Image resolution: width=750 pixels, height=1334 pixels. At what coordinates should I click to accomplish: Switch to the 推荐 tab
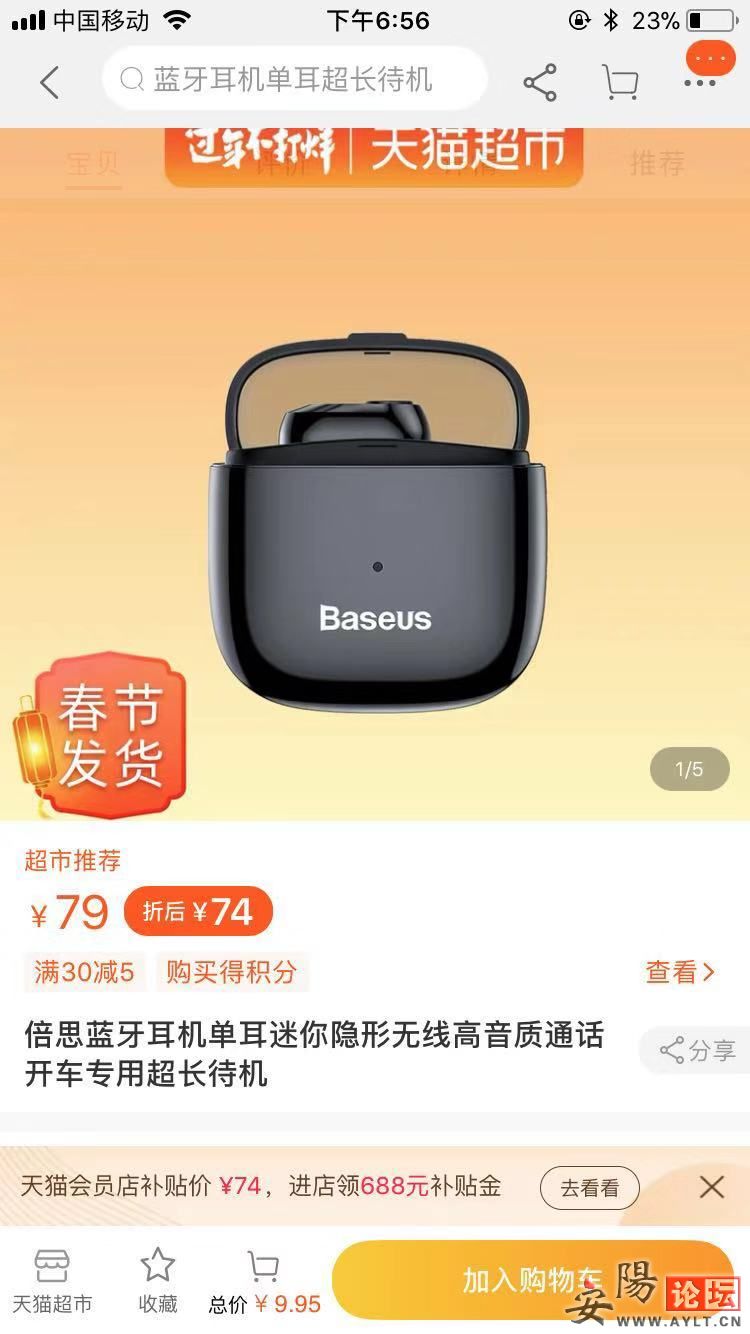657,163
